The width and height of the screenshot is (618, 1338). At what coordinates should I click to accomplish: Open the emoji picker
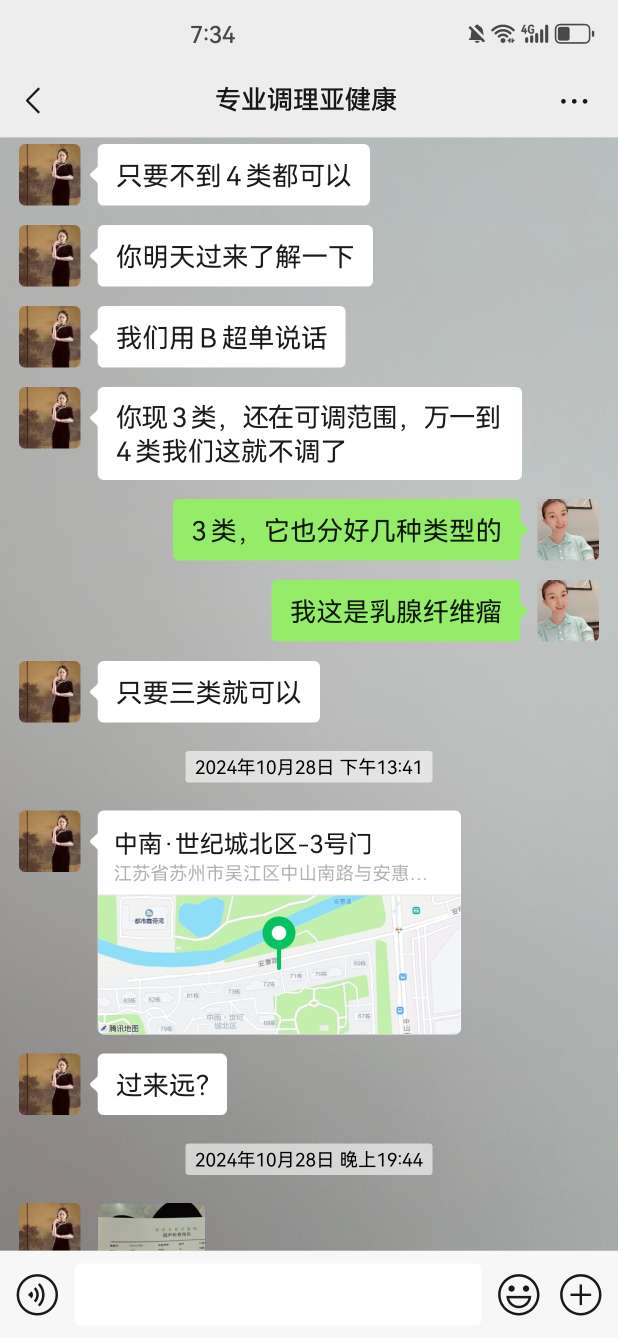[x=518, y=1295]
